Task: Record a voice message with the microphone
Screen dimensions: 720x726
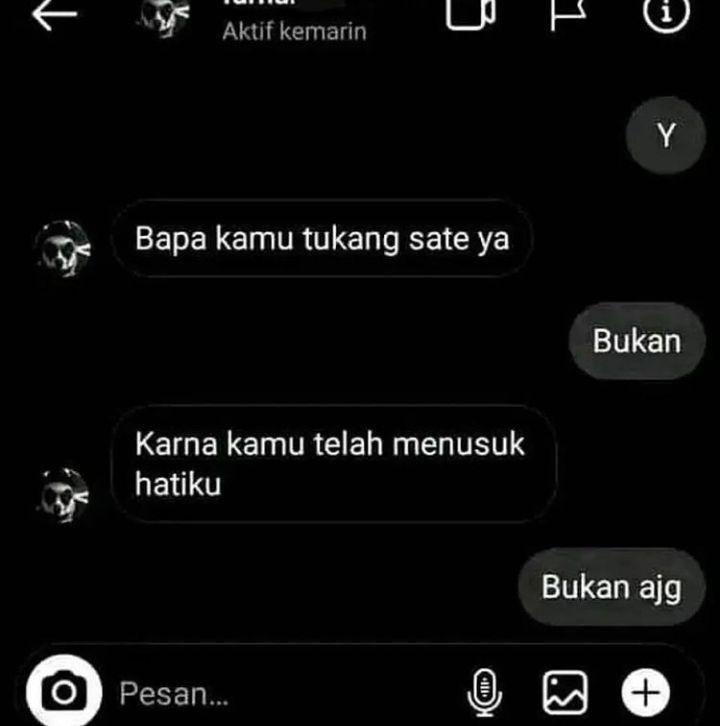Action: pyautogui.click(x=486, y=692)
